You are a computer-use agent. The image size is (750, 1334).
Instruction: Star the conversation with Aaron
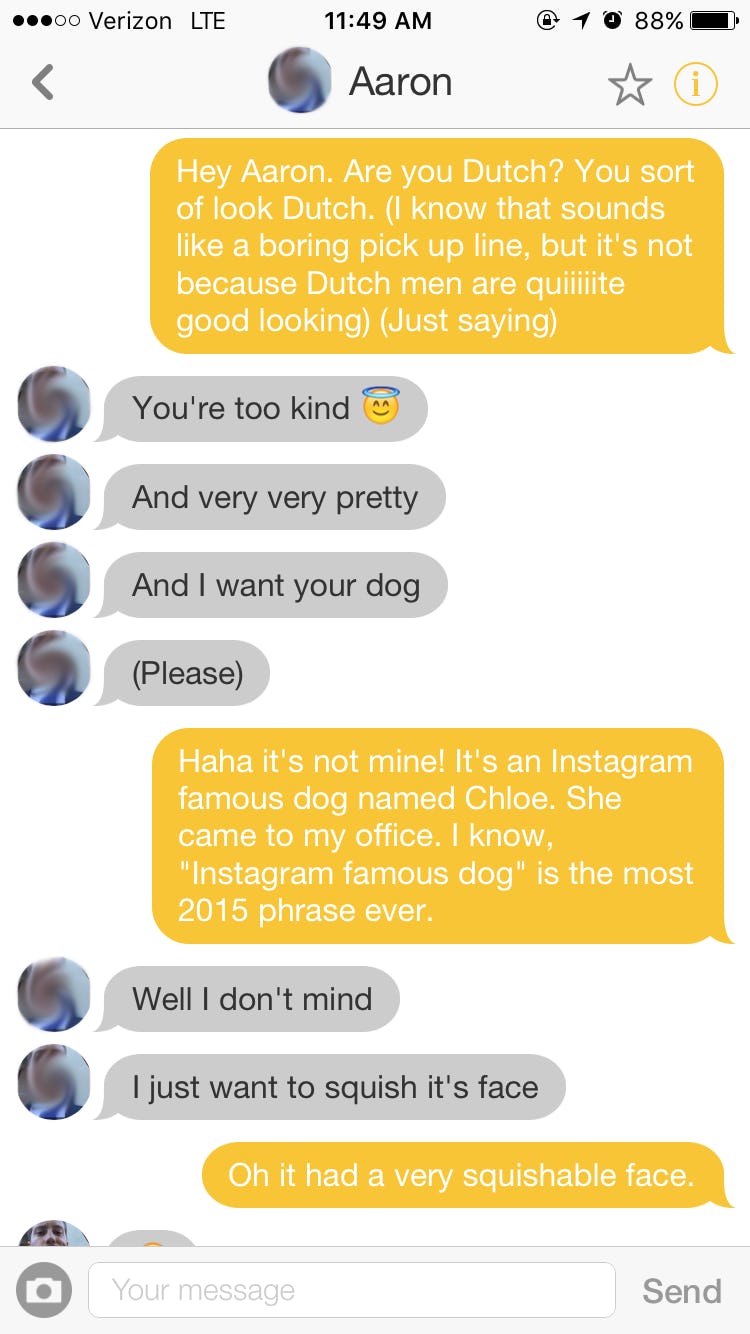(x=630, y=85)
